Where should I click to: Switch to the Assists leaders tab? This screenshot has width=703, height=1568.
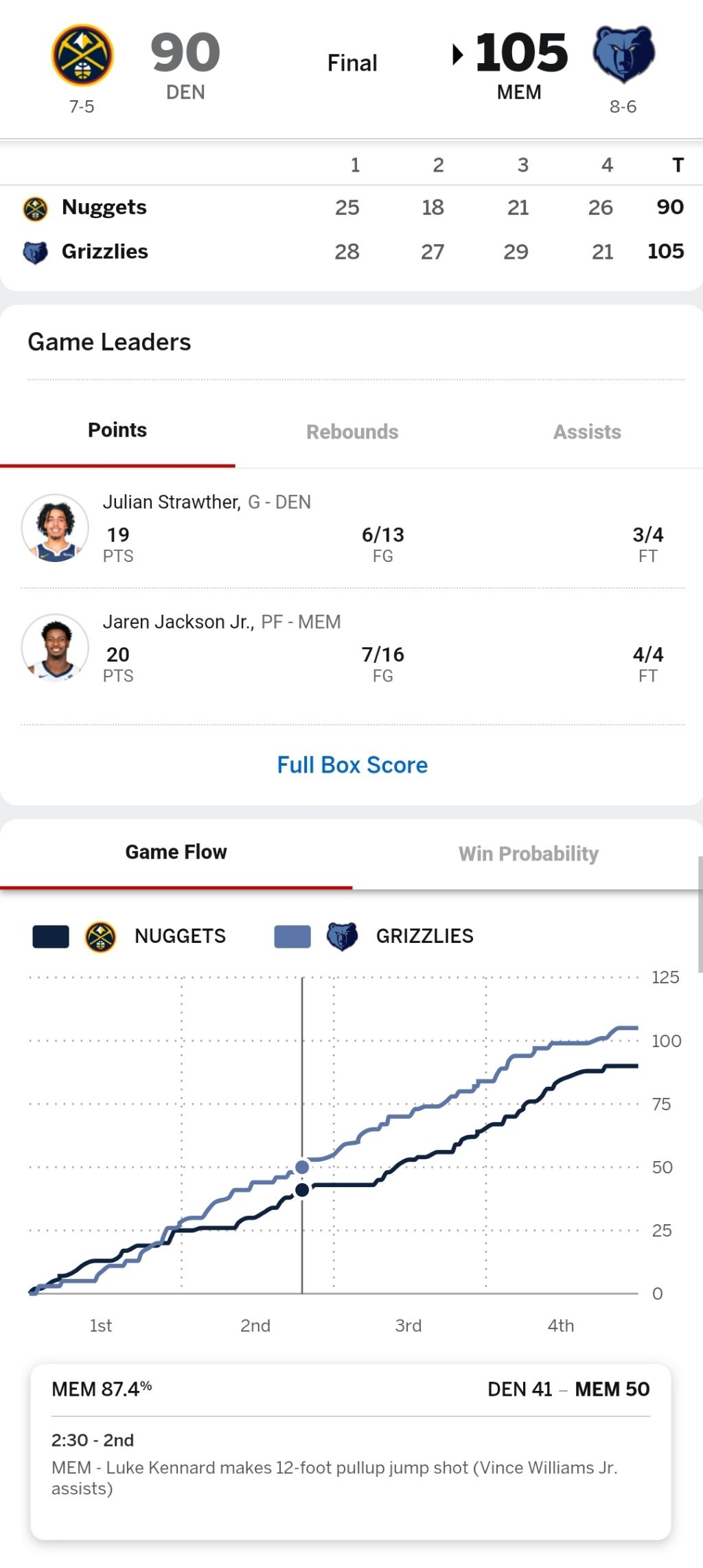tap(587, 432)
